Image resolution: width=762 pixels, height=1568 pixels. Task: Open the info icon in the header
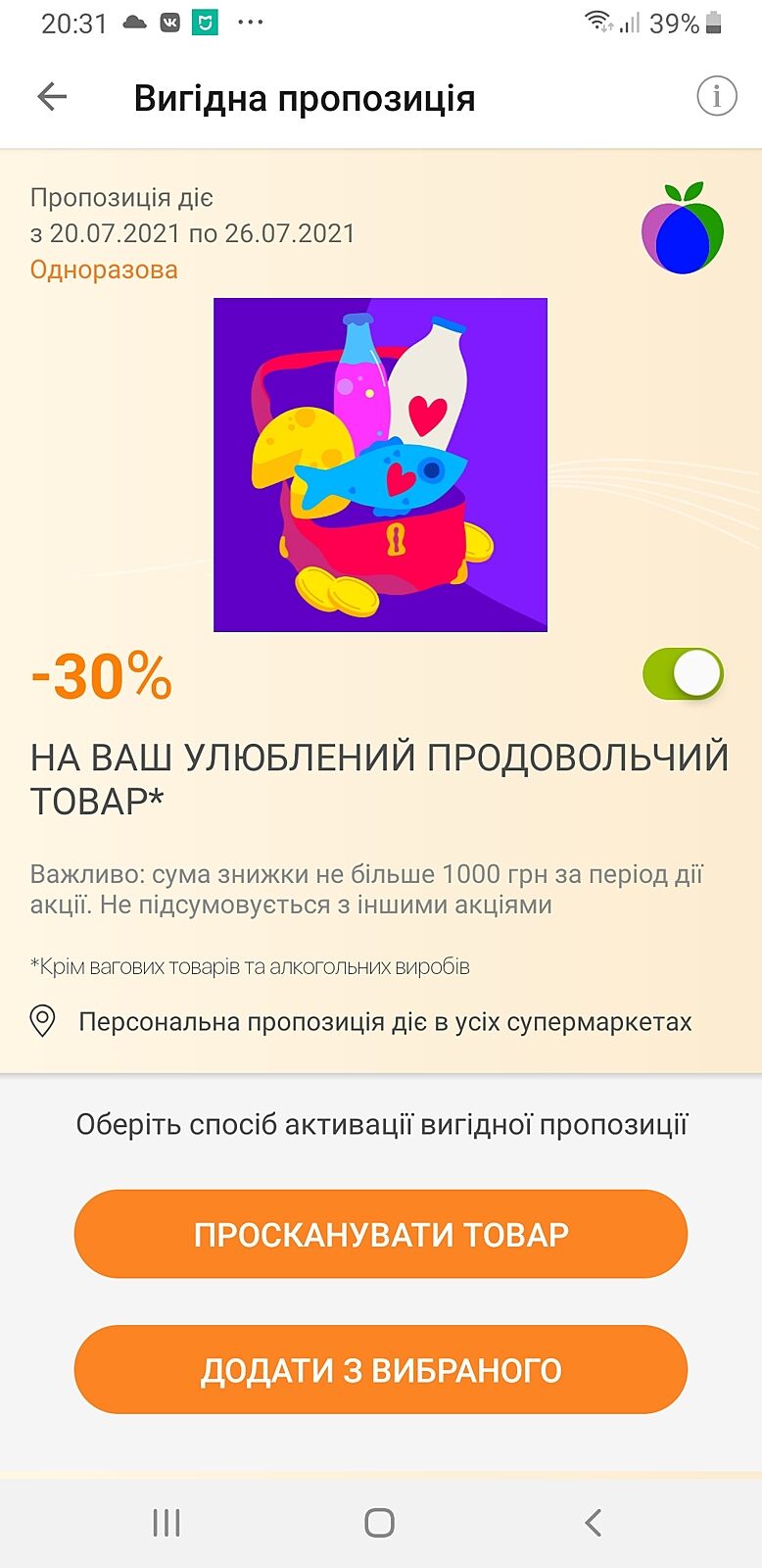tap(716, 97)
